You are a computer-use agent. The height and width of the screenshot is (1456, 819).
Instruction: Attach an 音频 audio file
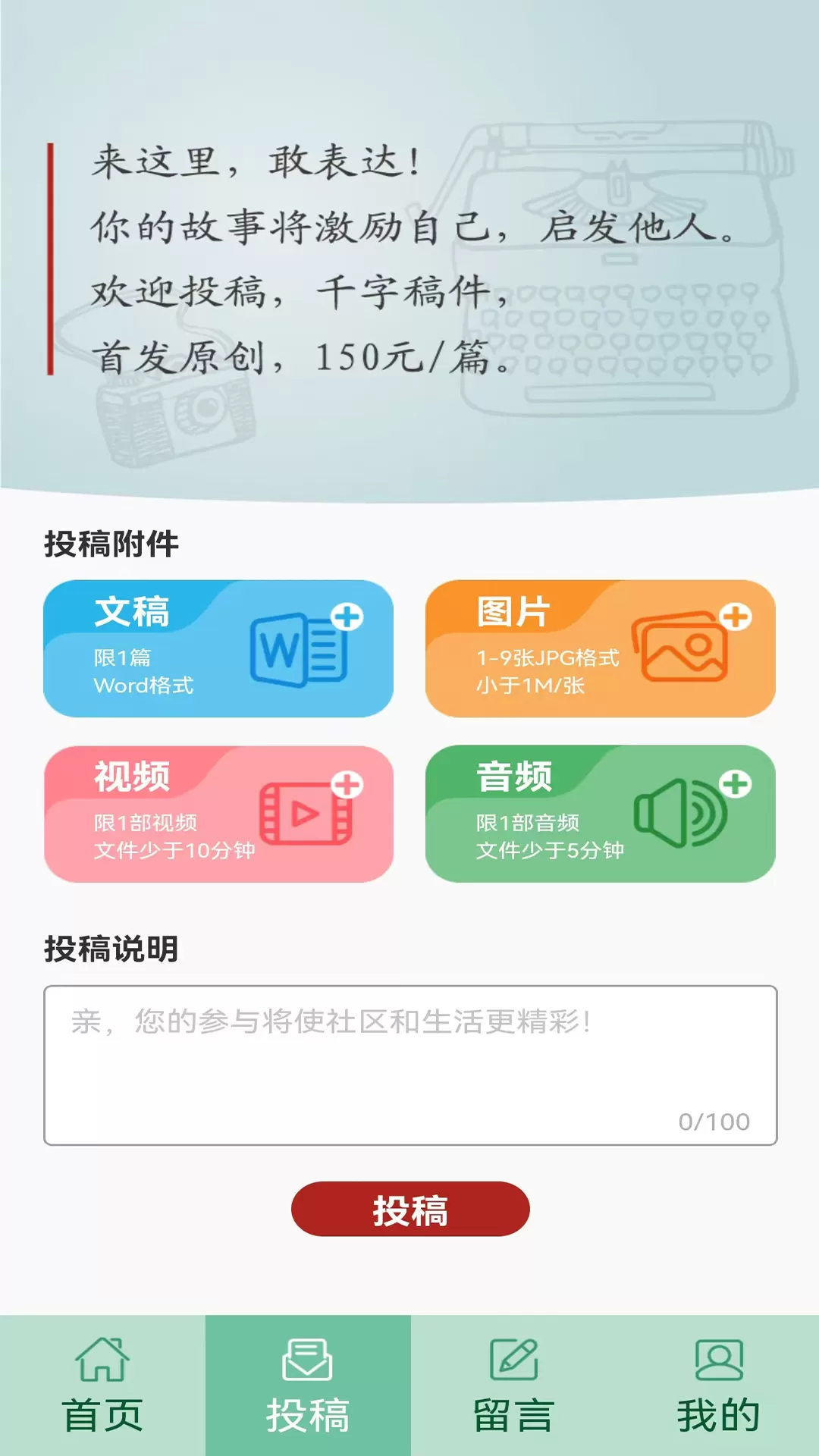coord(600,814)
